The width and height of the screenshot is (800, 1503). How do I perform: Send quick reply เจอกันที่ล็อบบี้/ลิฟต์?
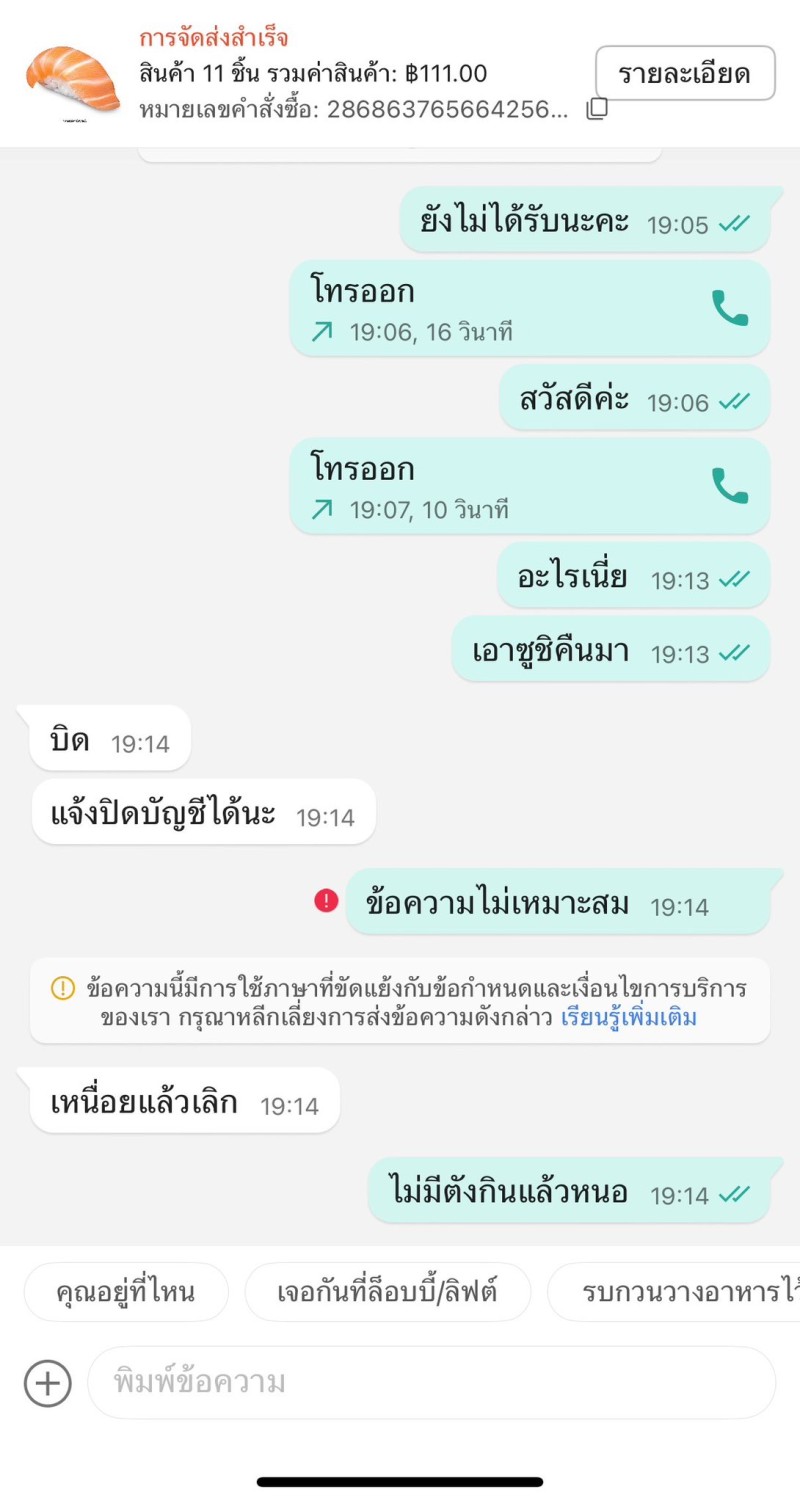point(388,1292)
